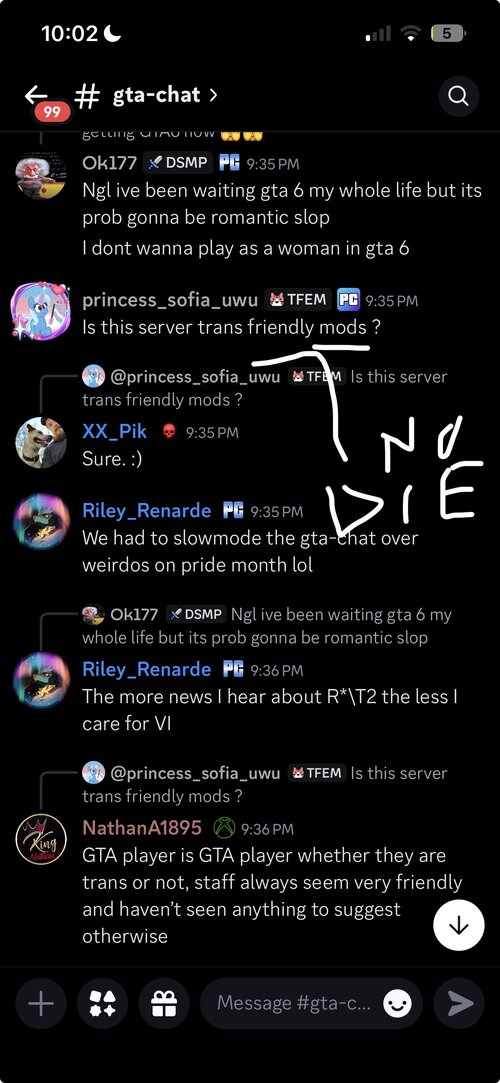Jump to the newest messages with down arrow
This screenshot has height=1083, width=500.
[x=459, y=927]
